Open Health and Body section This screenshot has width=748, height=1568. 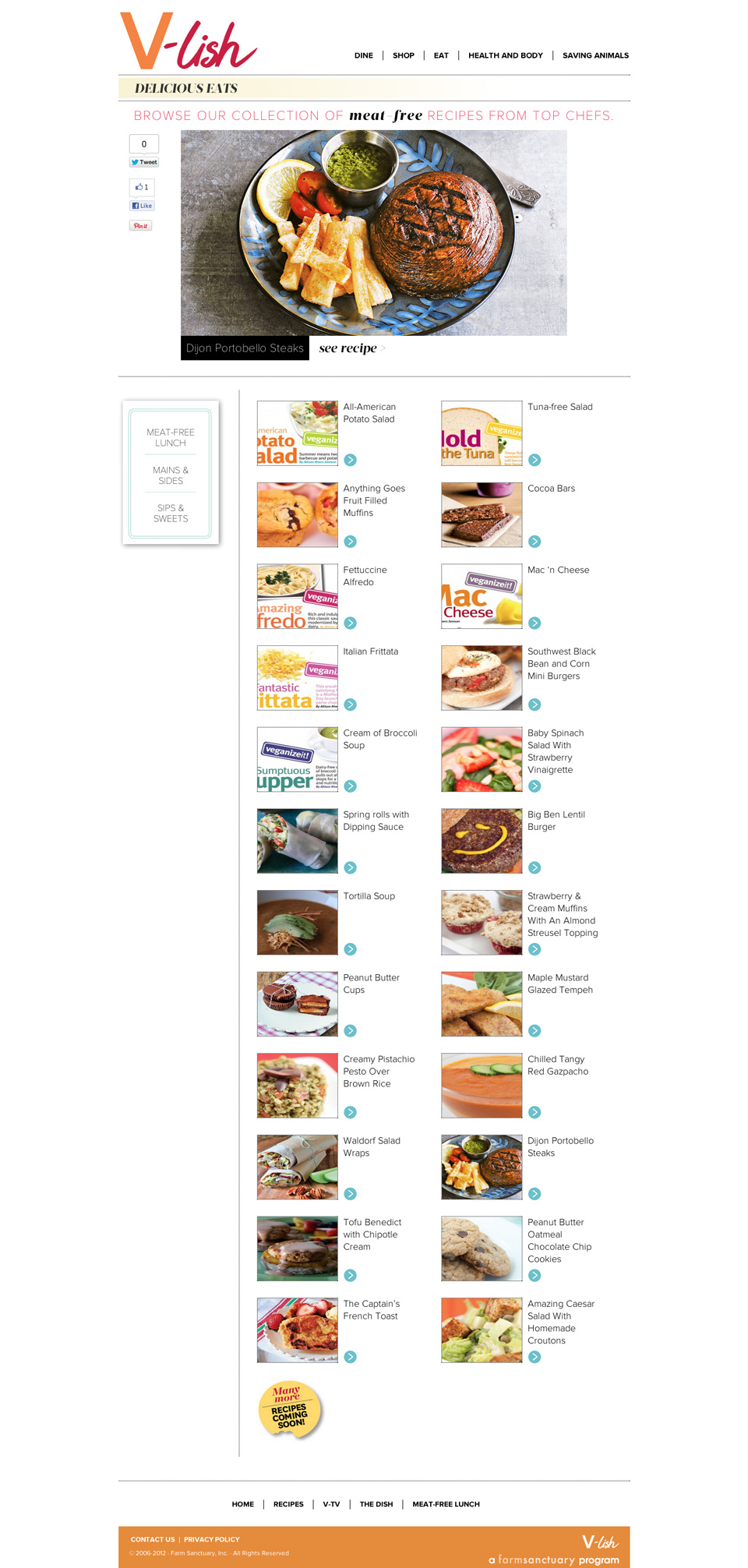click(x=505, y=55)
